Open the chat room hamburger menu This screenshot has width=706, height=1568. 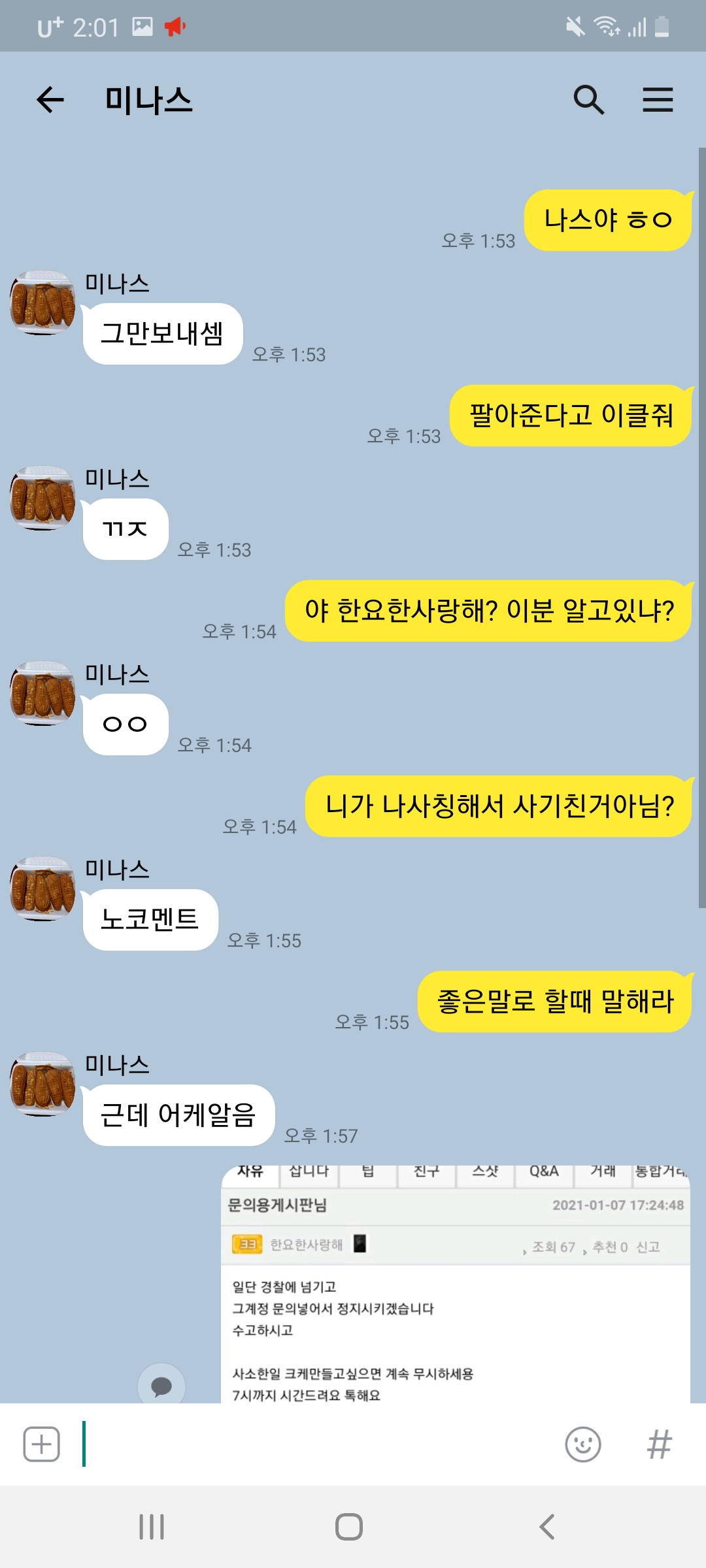pyautogui.click(x=658, y=100)
